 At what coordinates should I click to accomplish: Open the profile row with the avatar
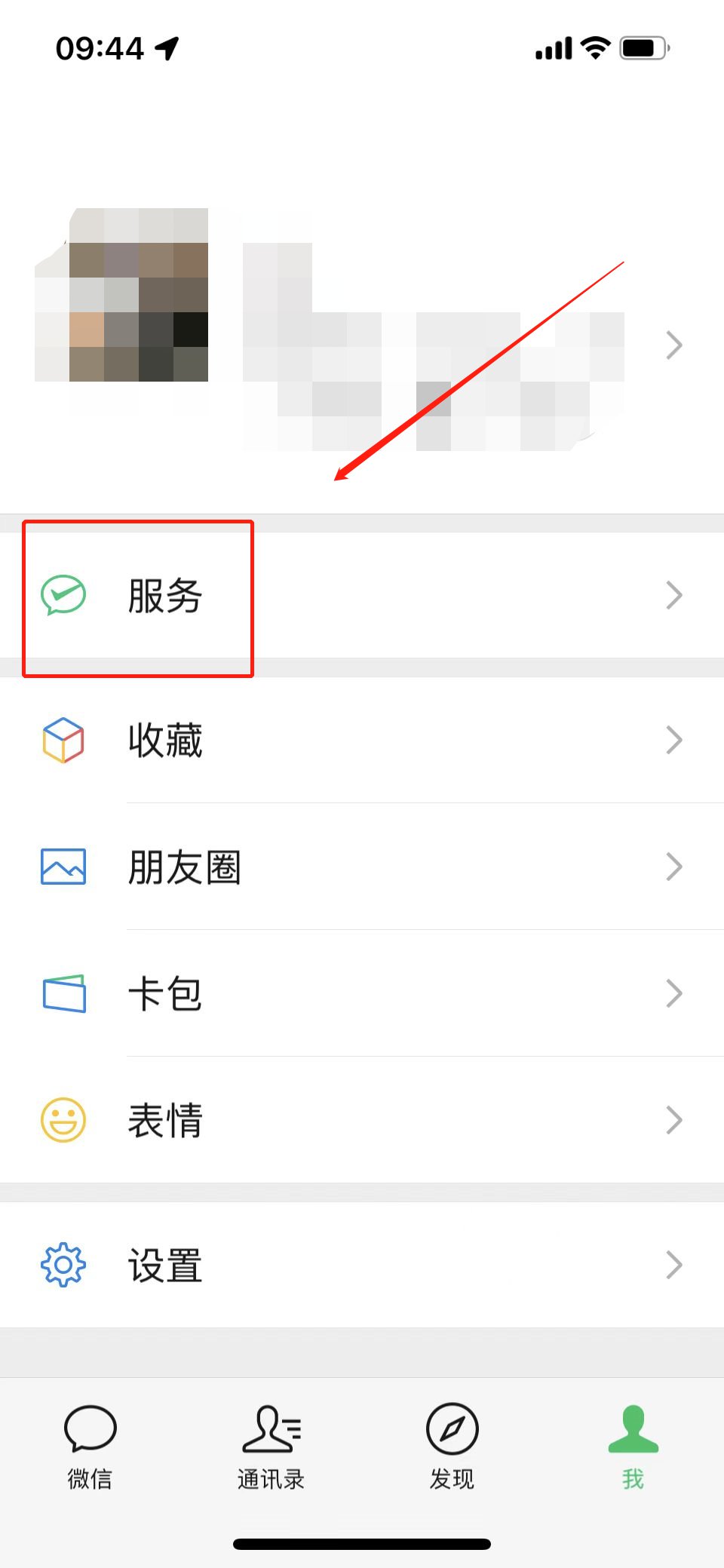(362, 332)
